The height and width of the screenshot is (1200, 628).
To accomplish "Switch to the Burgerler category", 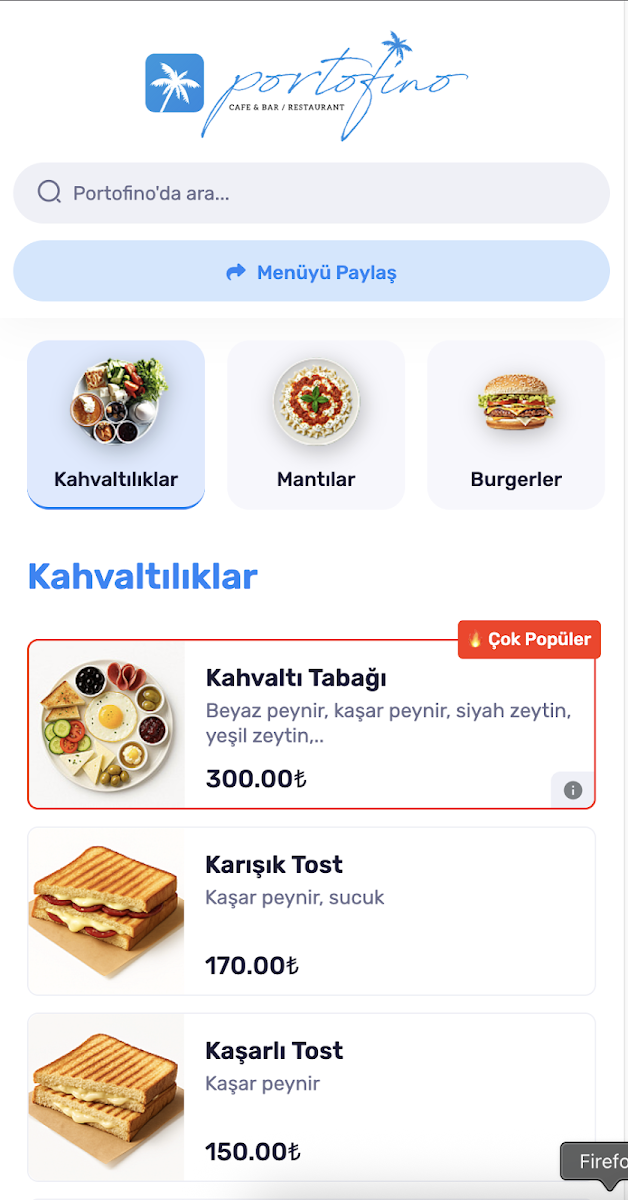I will [x=516, y=425].
